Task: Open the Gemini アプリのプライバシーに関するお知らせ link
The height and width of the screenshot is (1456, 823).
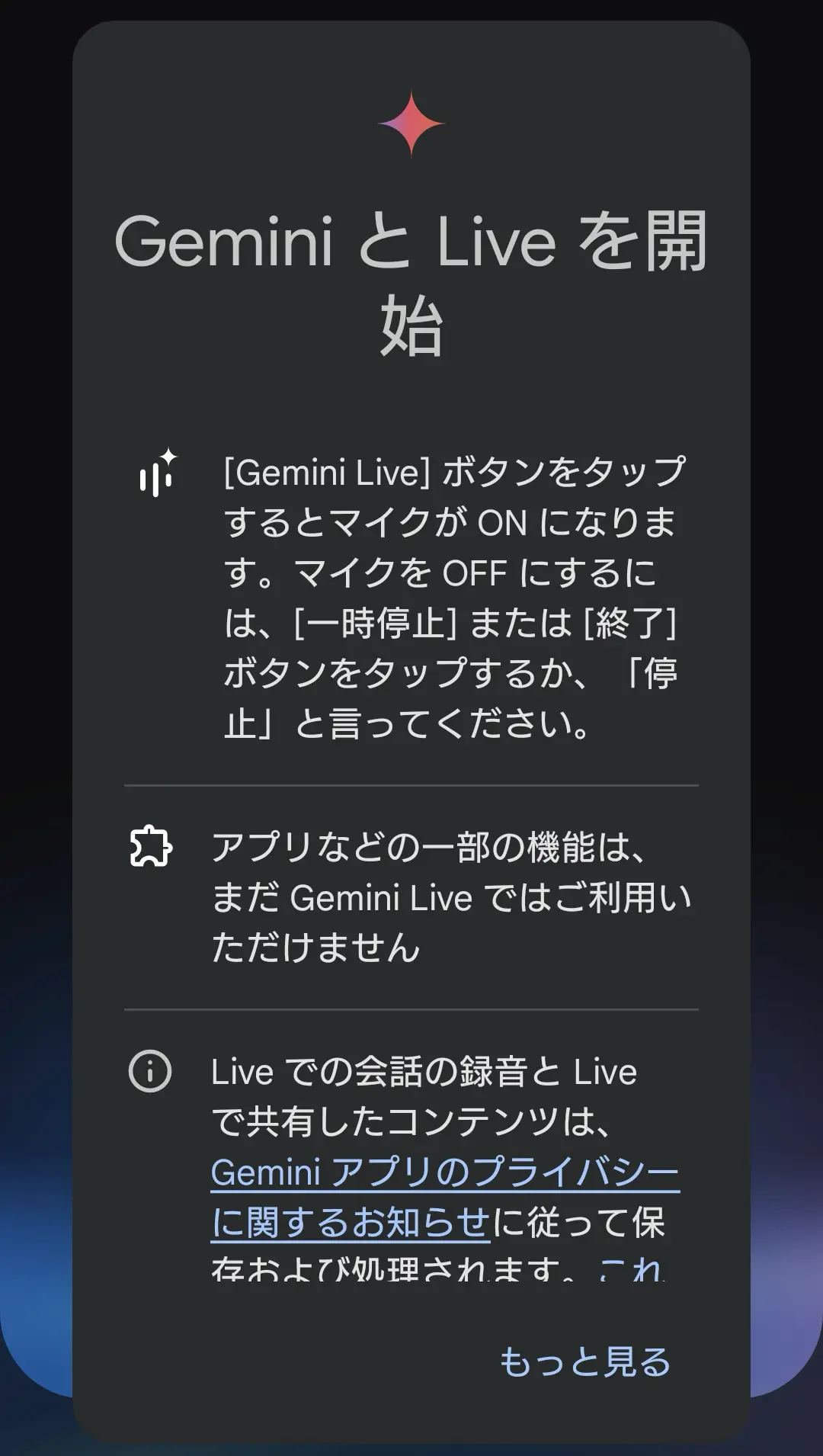Action: pyautogui.click(x=444, y=1198)
